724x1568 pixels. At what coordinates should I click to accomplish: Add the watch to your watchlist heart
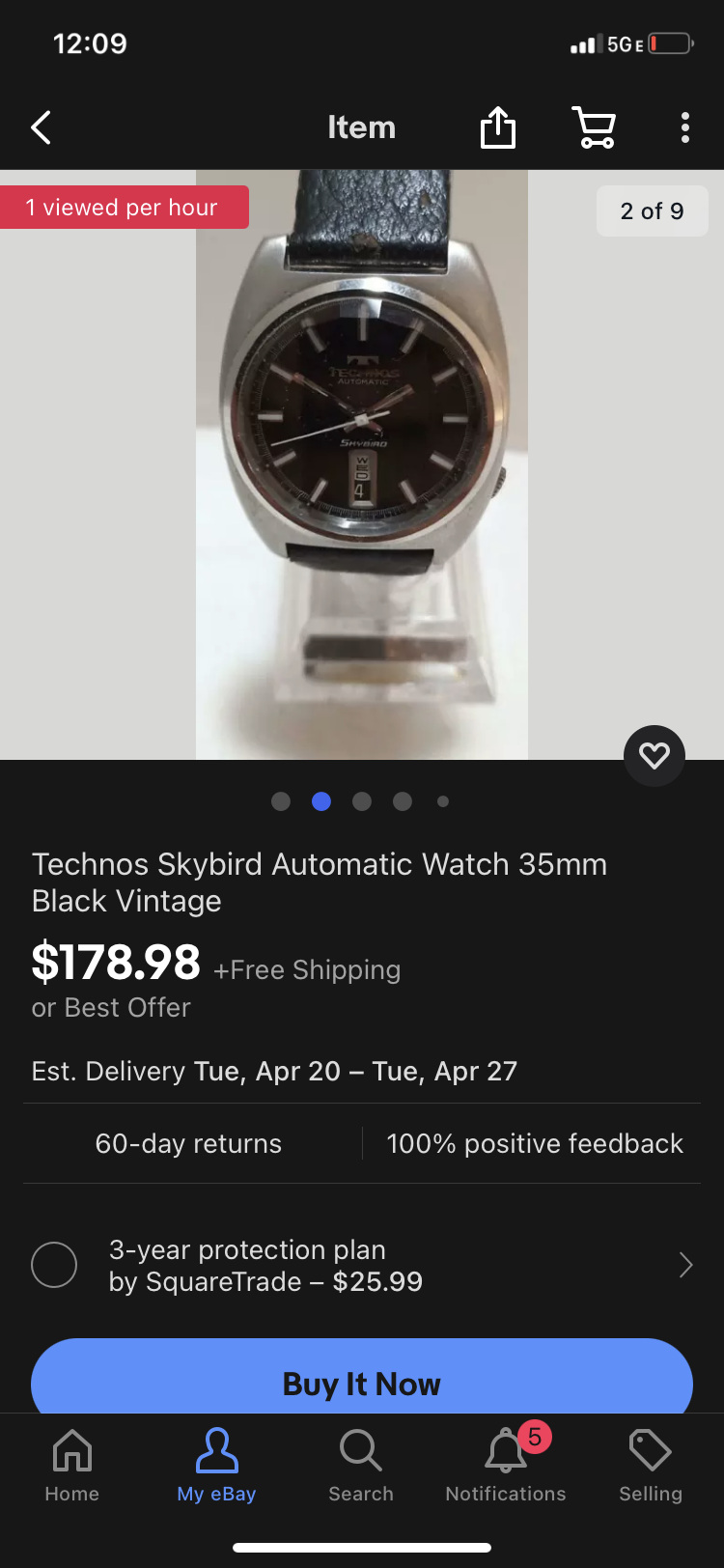[x=654, y=755]
